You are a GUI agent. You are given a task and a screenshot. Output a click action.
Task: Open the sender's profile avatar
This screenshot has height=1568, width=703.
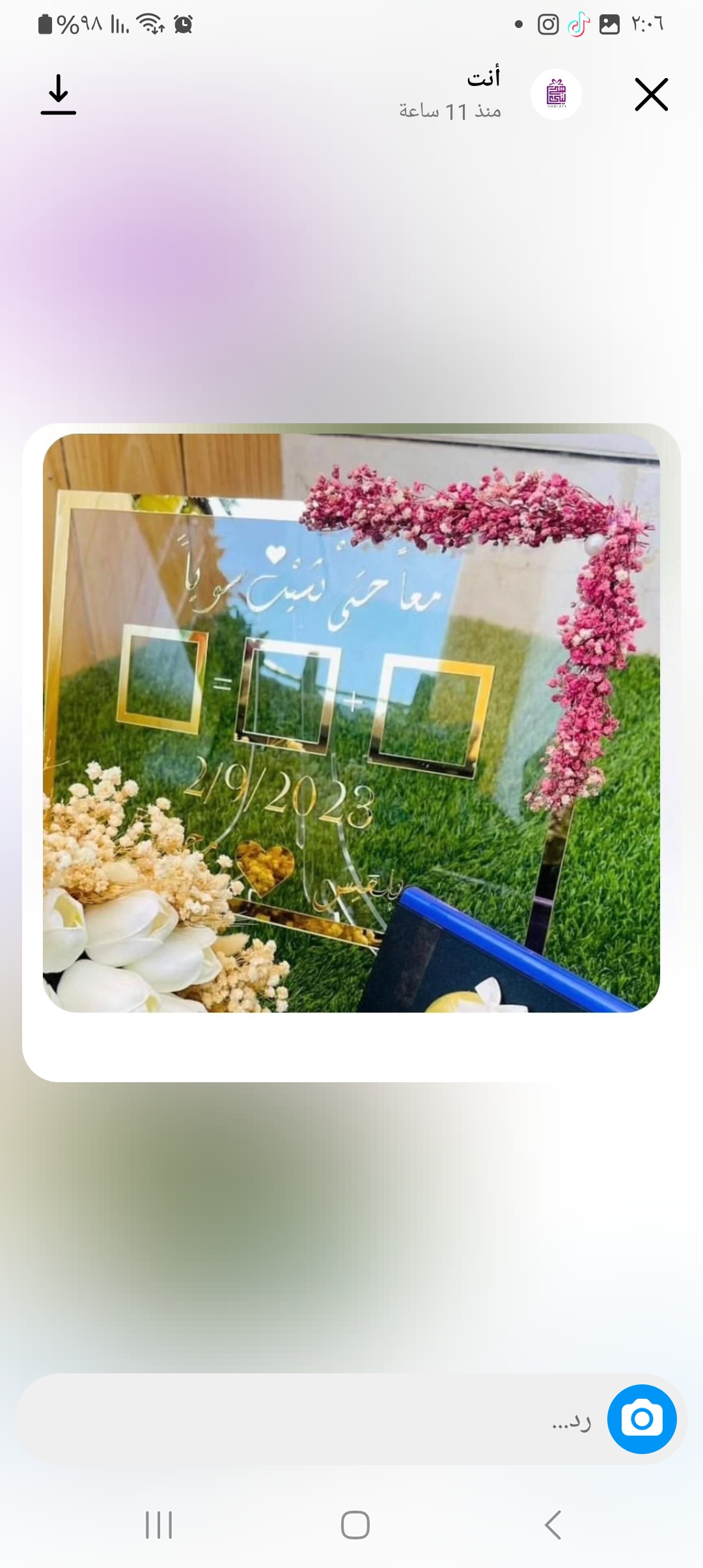[x=556, y=95]
